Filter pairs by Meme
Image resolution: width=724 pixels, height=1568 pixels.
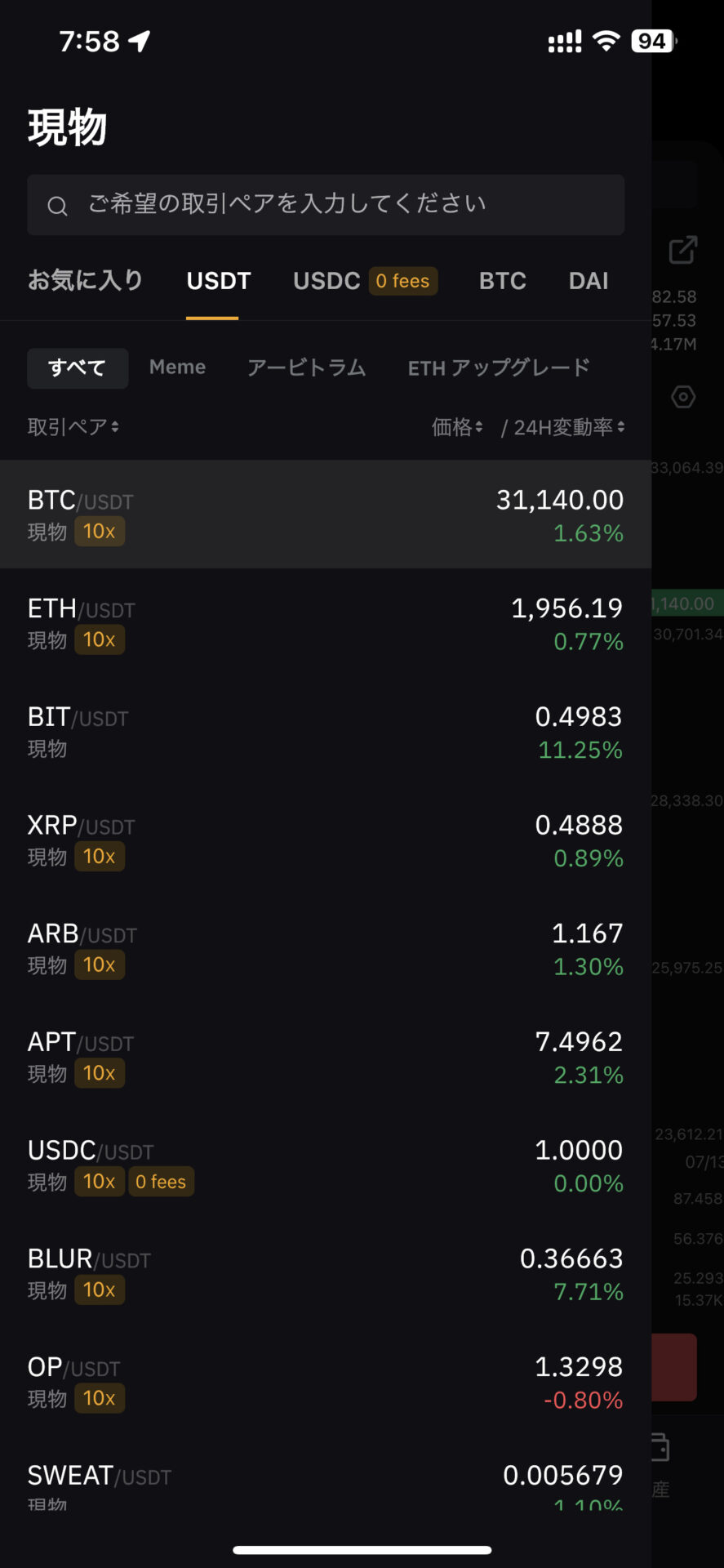click(x=177, y=367)
